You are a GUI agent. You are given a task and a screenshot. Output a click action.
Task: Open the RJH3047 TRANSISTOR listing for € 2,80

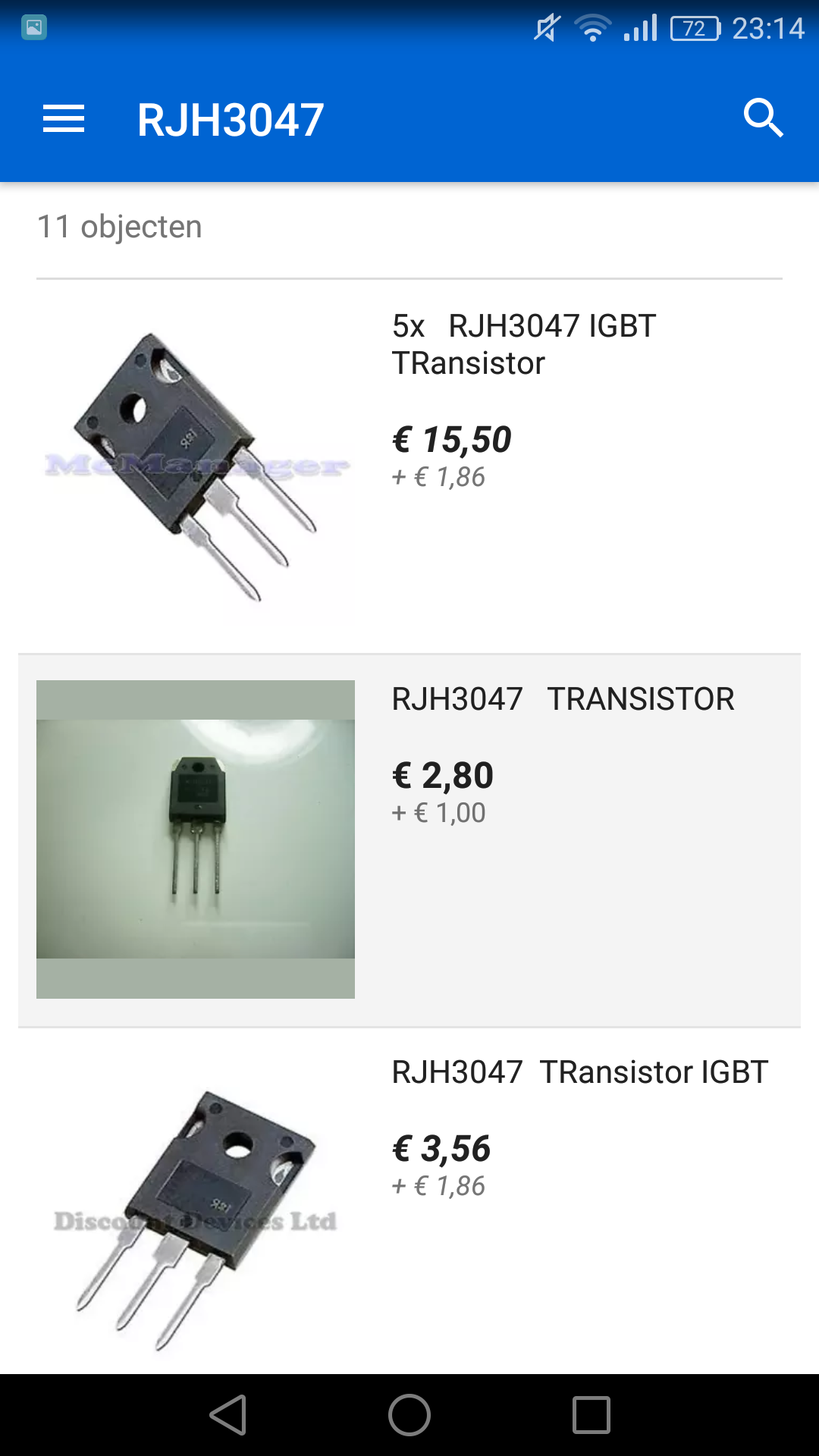(562, 699)
